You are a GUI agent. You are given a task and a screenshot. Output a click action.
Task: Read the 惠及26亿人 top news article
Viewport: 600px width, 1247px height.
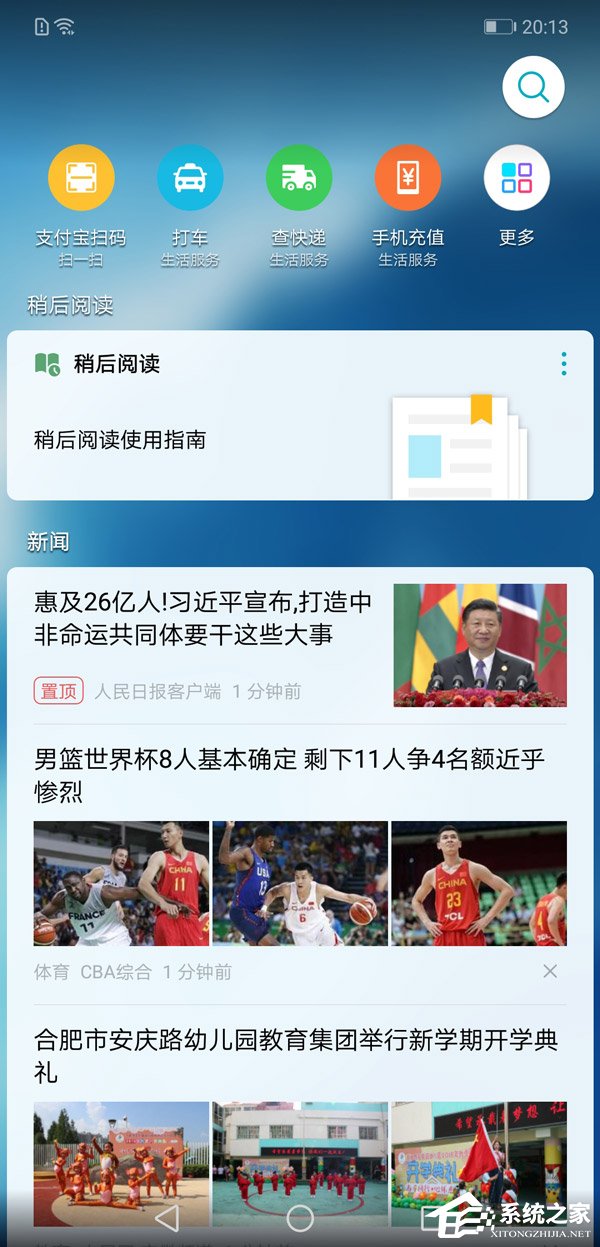point(204,618)
